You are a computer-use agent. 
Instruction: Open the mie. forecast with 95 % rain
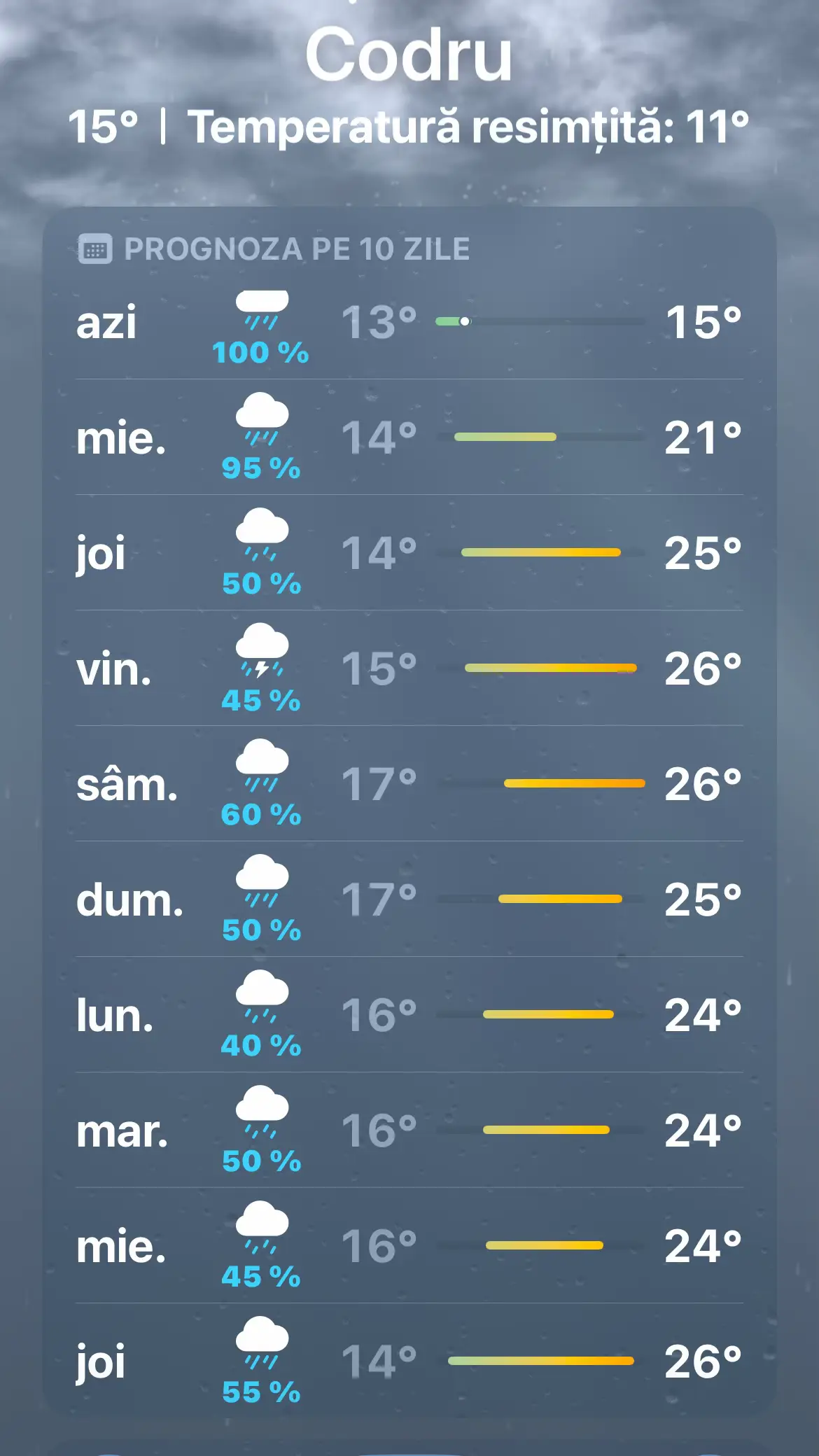pos(409,437)
